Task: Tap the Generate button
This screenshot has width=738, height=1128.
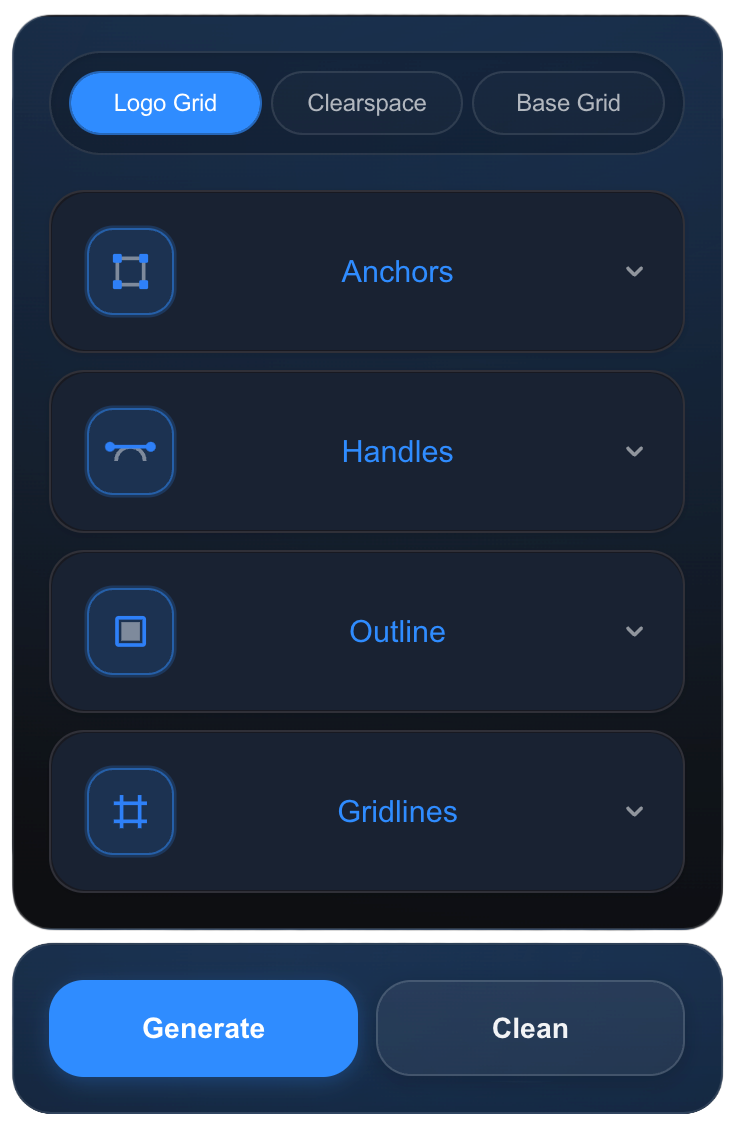Action: pyautogui.click(x=203, y=1028)
